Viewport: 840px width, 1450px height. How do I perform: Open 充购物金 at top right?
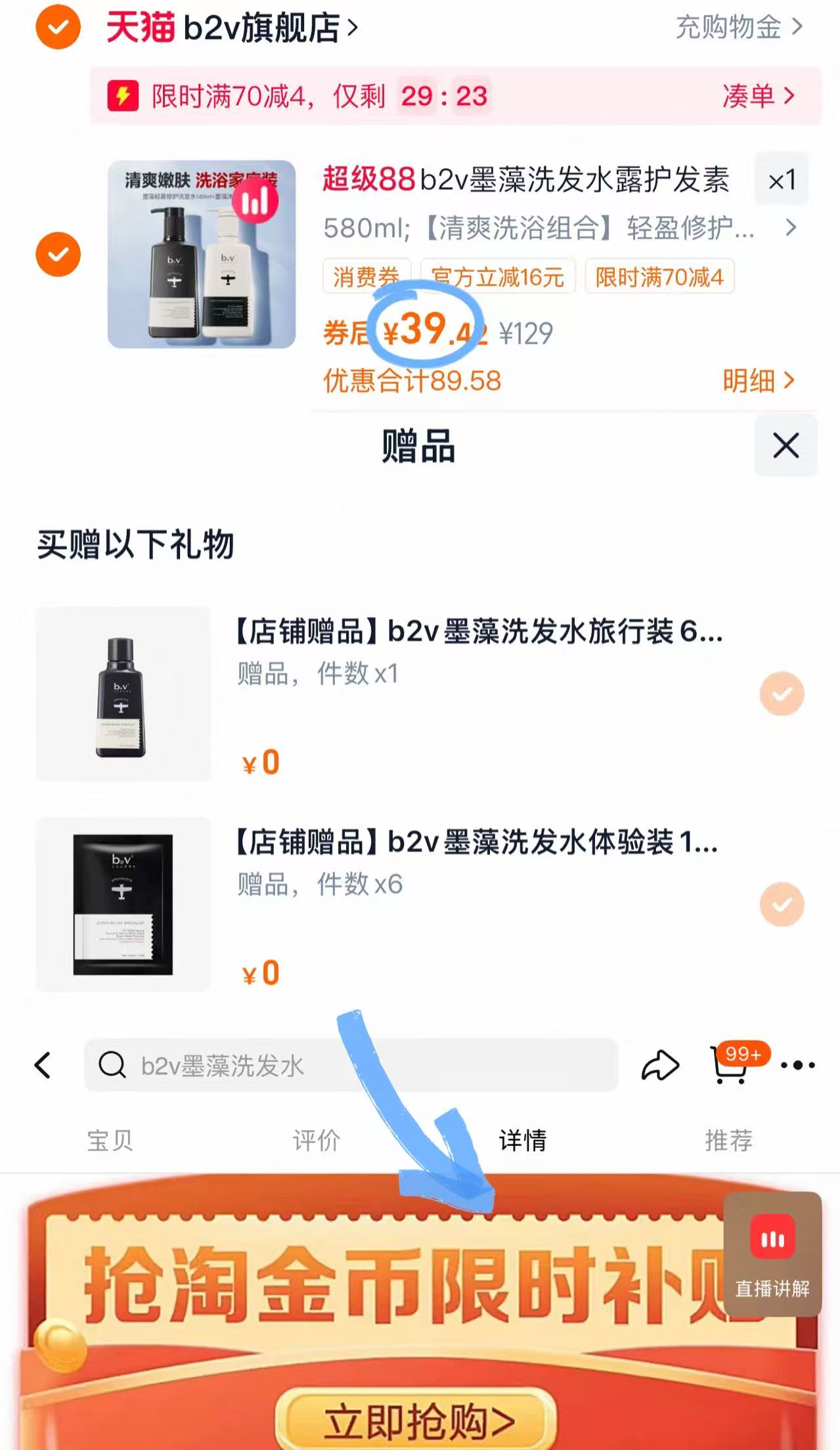pyautogui.click(x=729, y=28)
